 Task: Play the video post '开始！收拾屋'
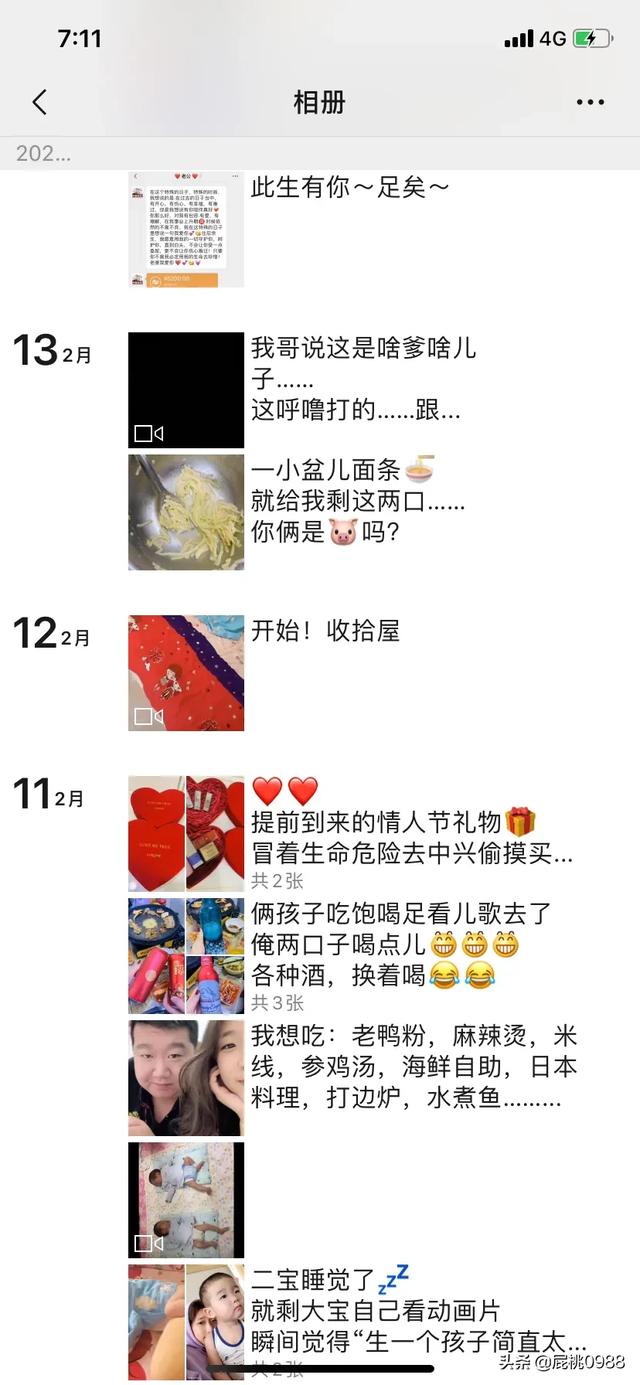186,673
